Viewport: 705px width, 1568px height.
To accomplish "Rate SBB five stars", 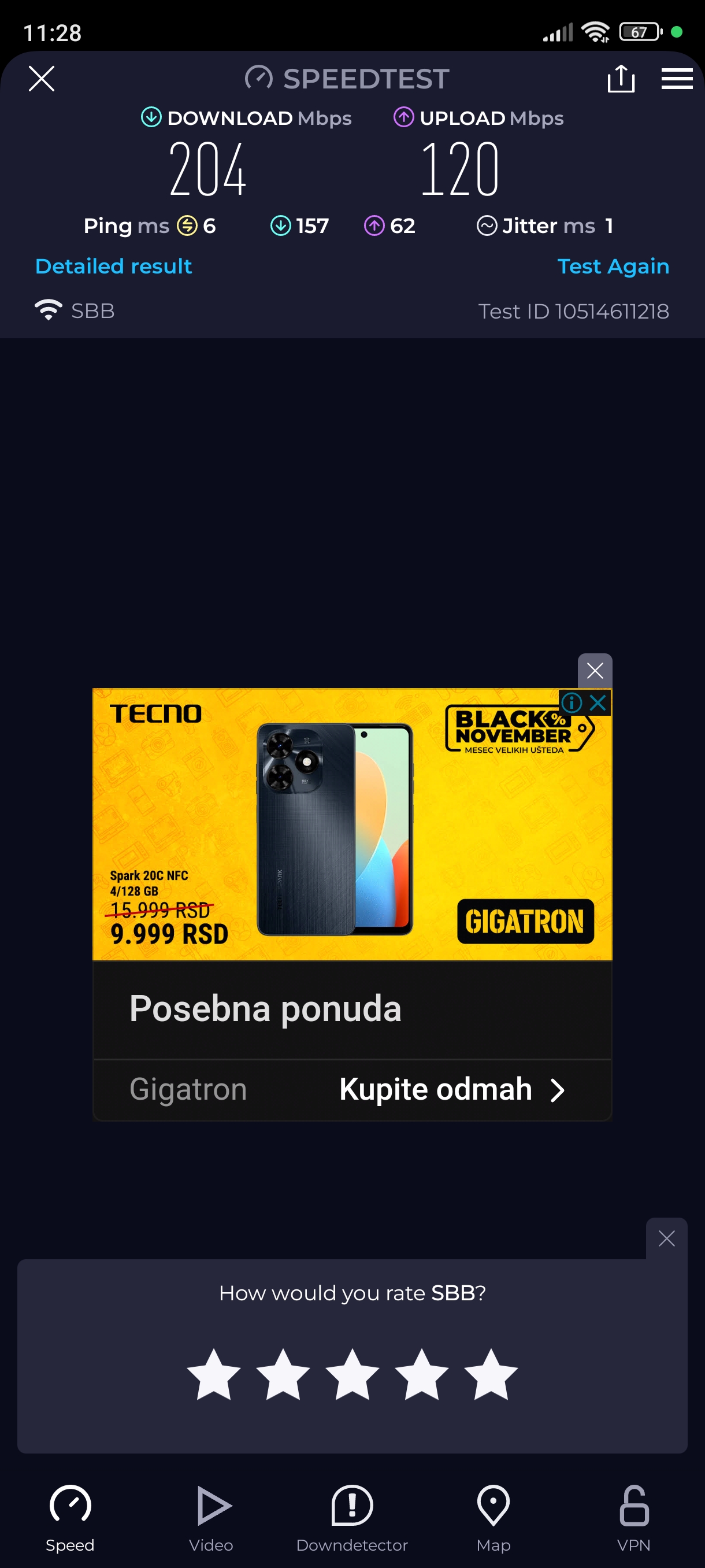I will (490, 1375).
